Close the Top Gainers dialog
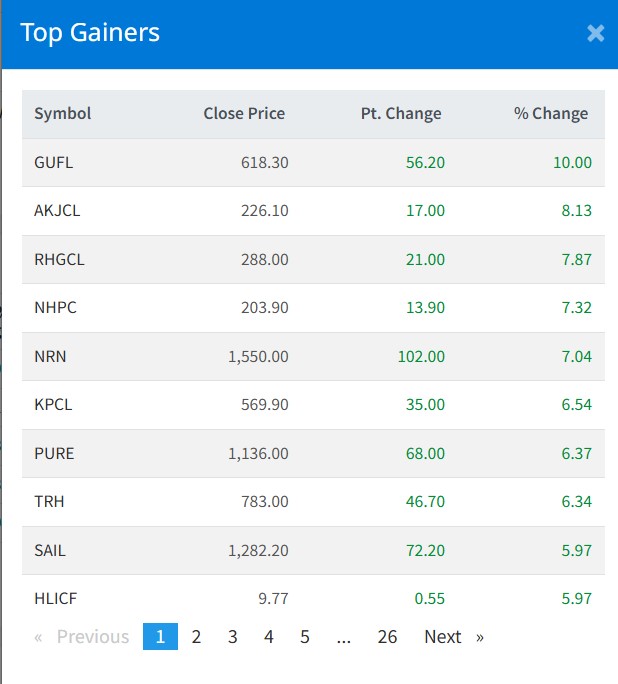The image size is (618, 684). [595, 34]
